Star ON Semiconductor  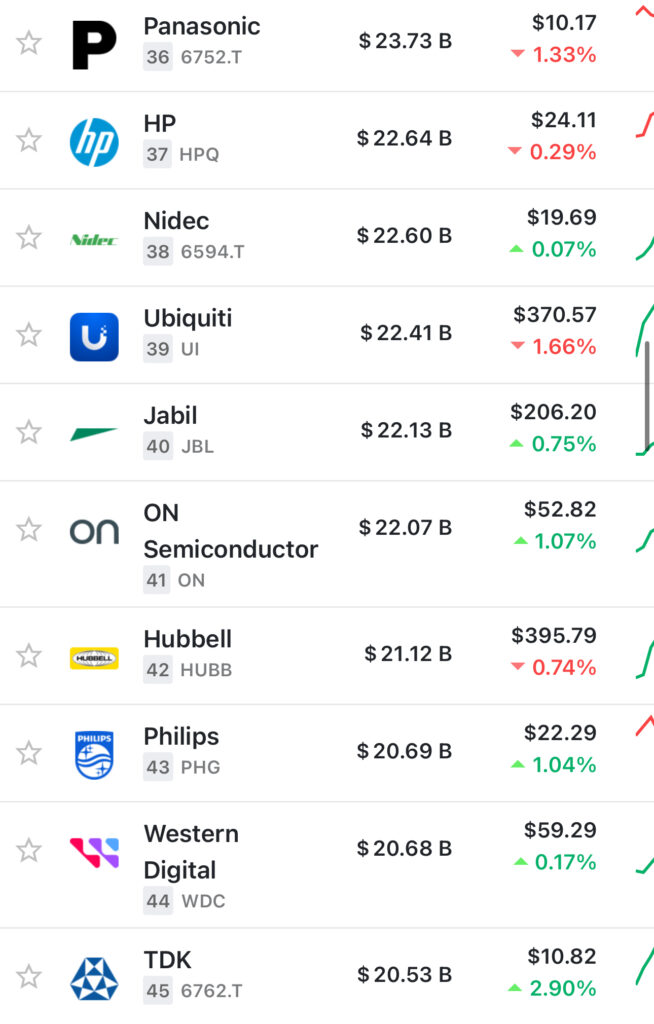[29, 529]
